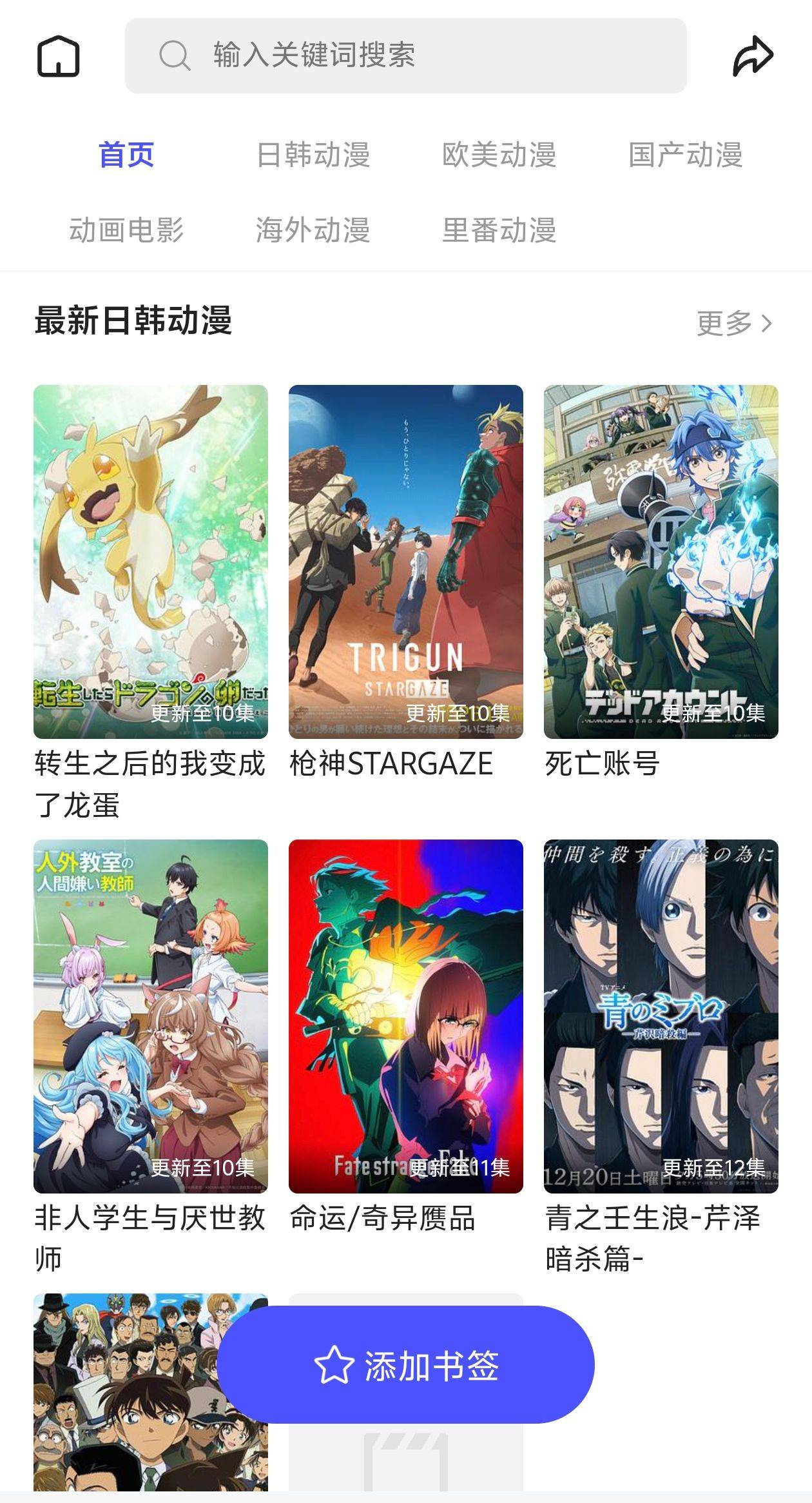Switch to the 动画电影 tab
Screen dimensions: 812x1503
pyautogui.click(x=126, y=230)
